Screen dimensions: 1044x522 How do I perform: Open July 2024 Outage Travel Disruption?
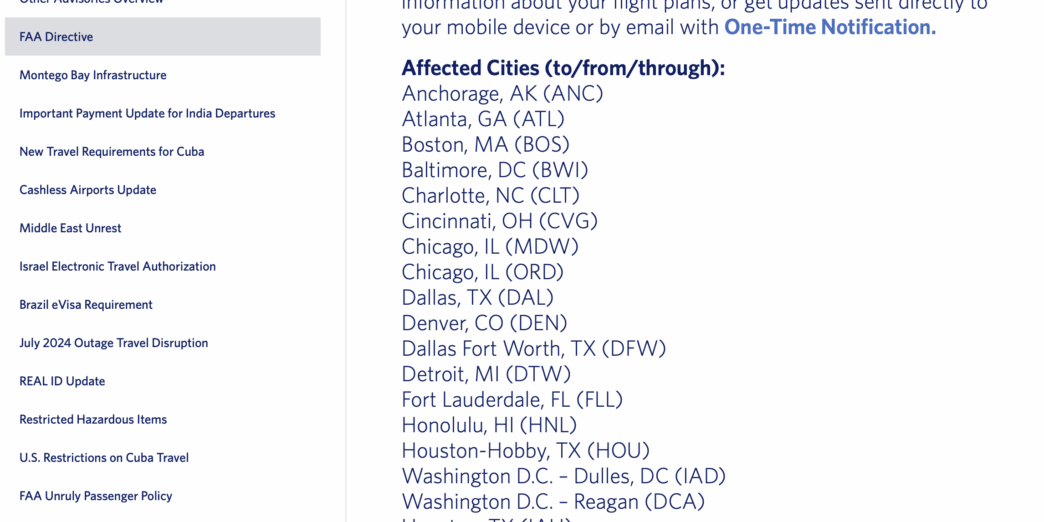click(x=113, y=343)
